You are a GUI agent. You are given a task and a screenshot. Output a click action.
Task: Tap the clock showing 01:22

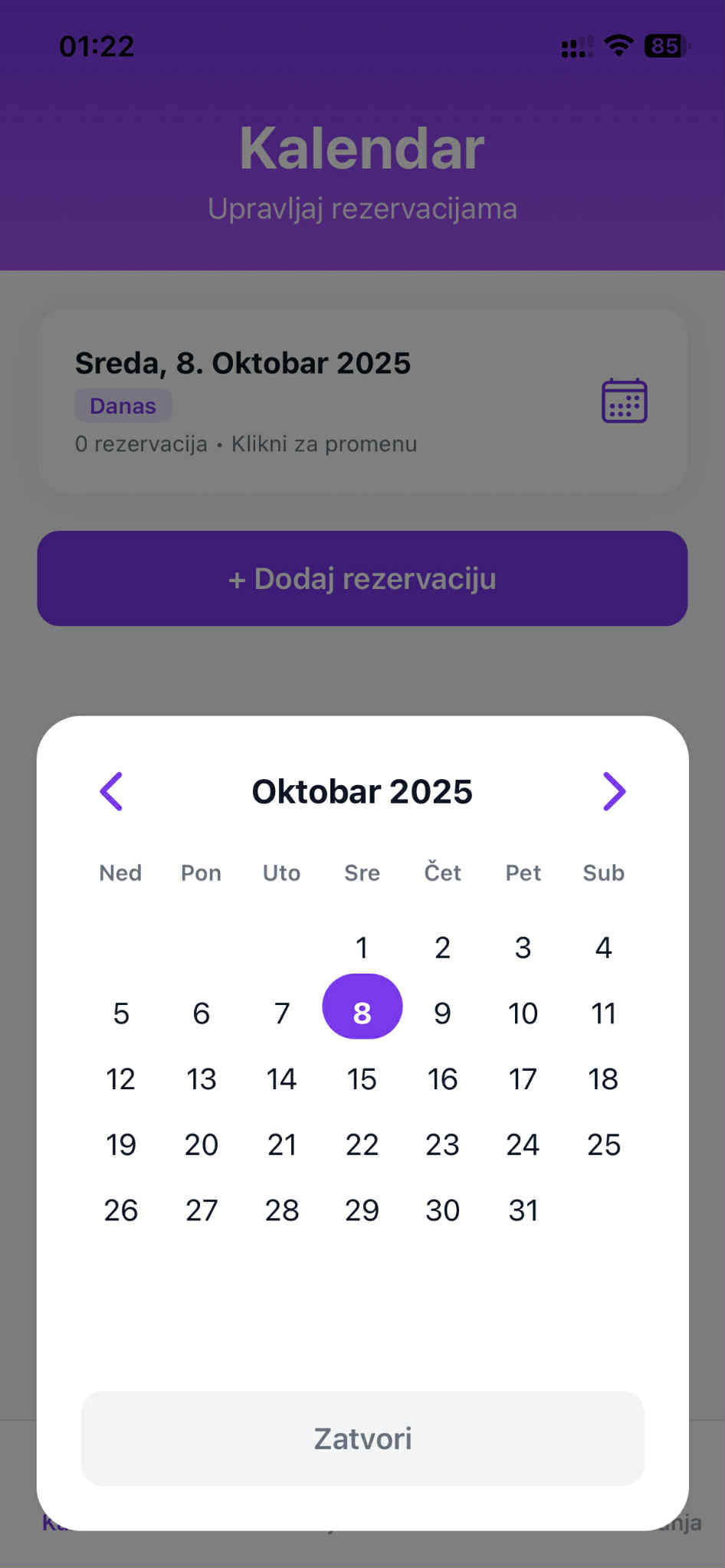pos(98,46)
